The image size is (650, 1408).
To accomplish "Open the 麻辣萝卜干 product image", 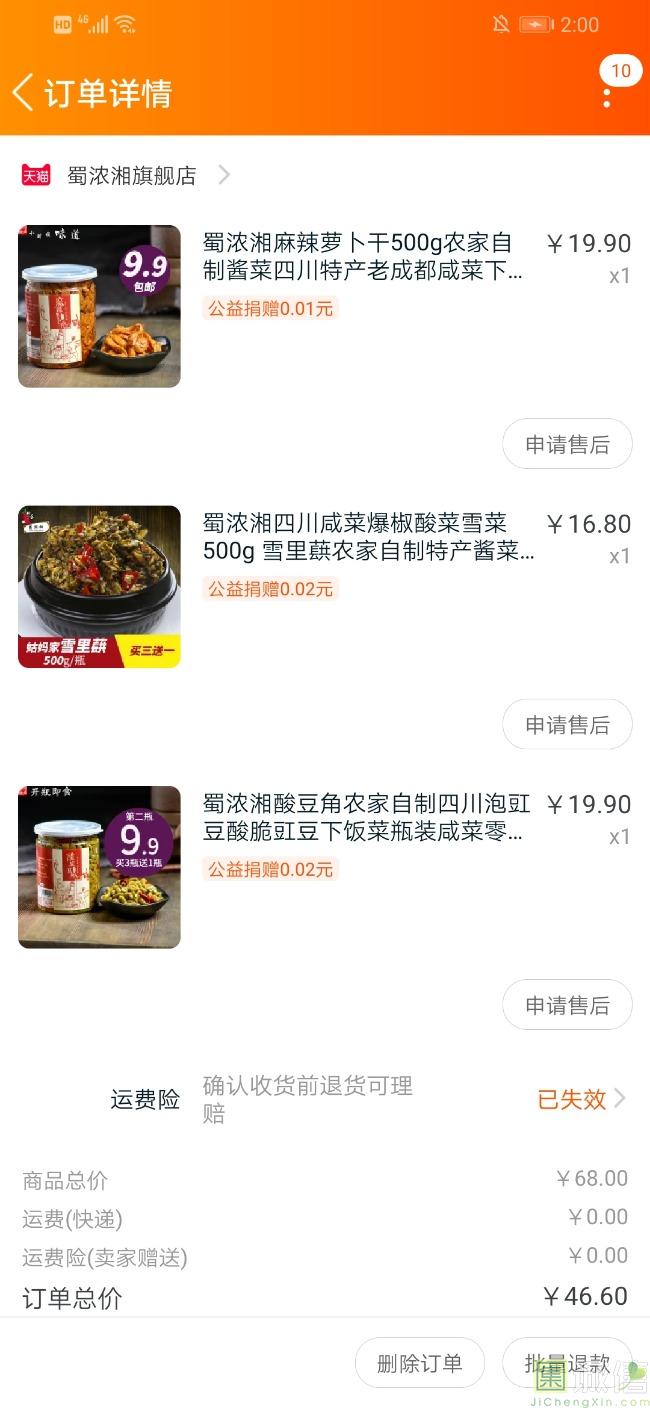I will click(99, 306).
